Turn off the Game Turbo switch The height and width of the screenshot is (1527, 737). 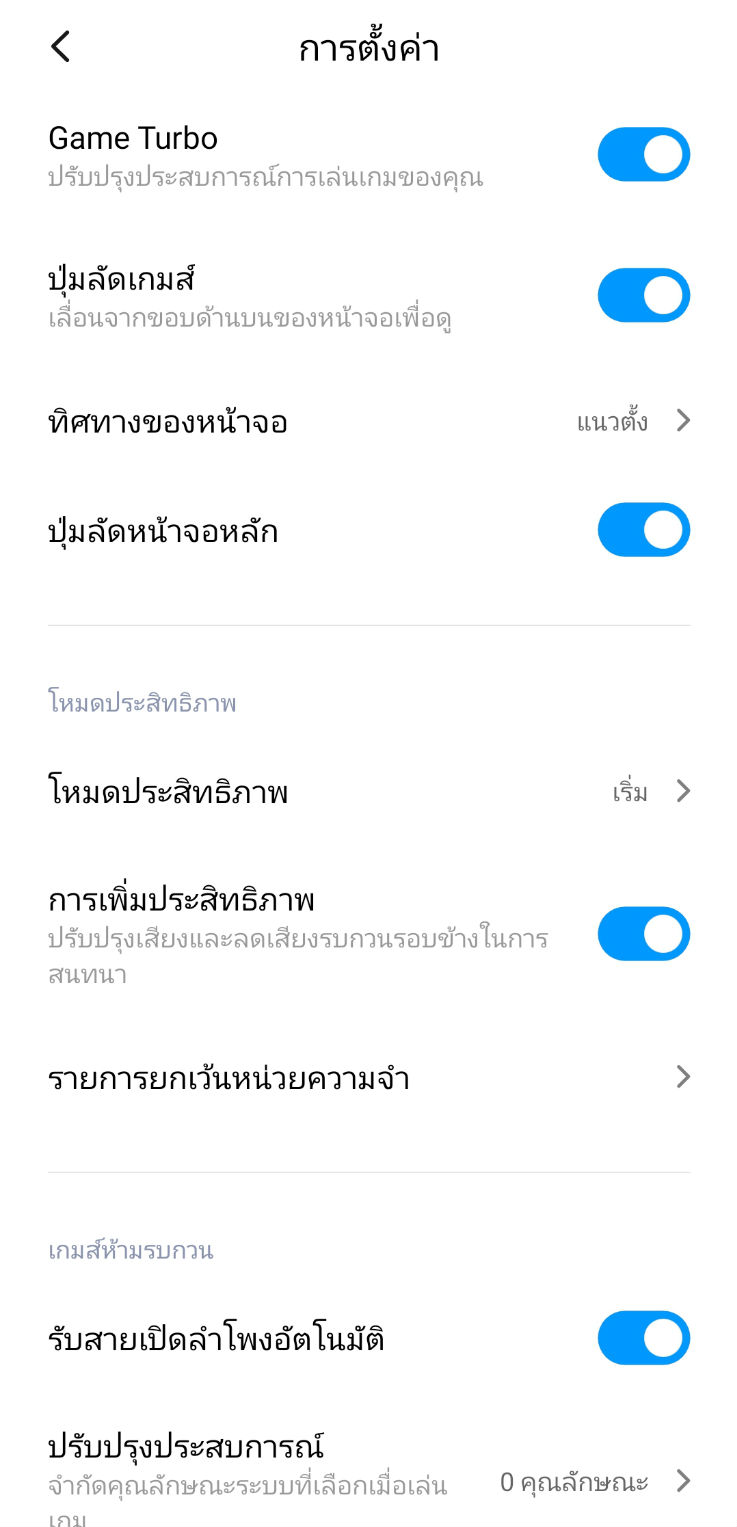(x=643, y=155)
